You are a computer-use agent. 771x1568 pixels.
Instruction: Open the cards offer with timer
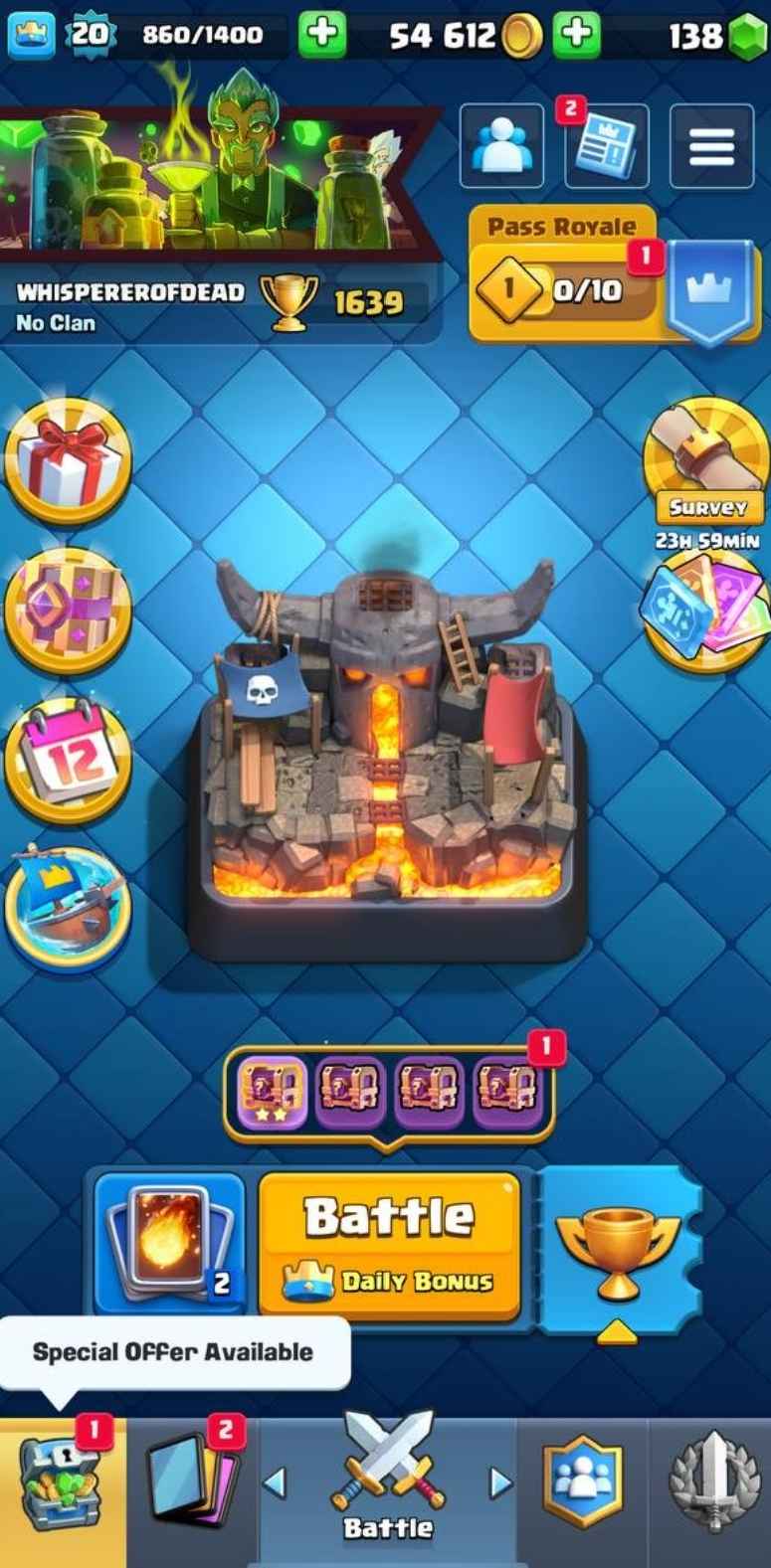click(706, 609)
